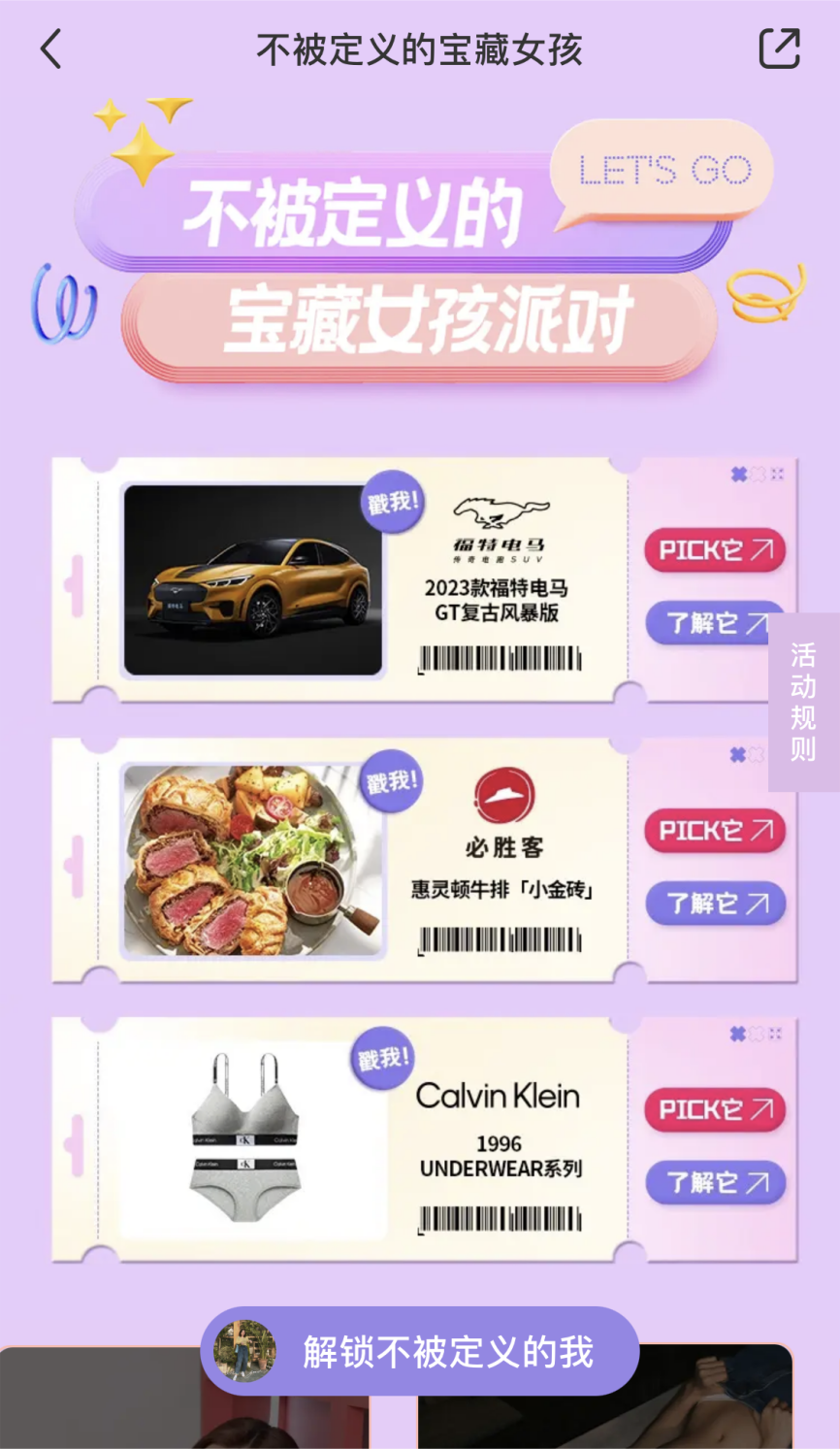
Task: Tap 了解它 for Calvin Klein underwear
Action: pyautogui.click(x=715, y=1182)
